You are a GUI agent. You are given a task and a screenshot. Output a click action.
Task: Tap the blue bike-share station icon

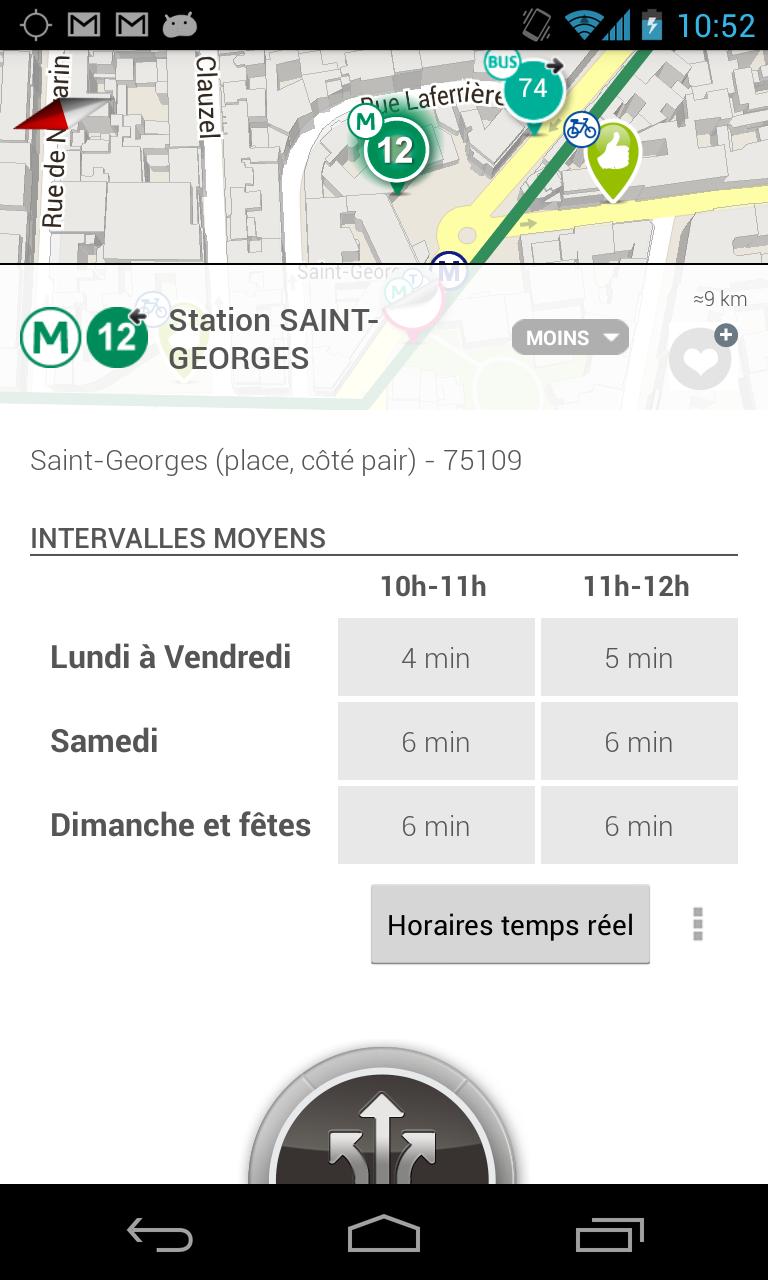click(x=581, y=130)
